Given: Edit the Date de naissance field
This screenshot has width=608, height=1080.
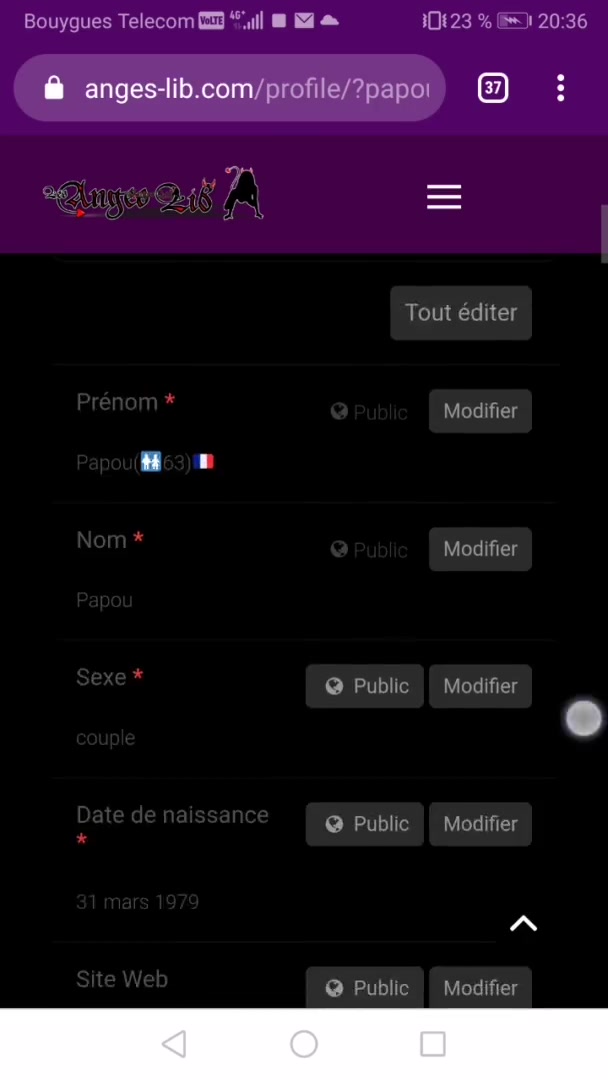Looking at the screenshot, I should [x=480, y=824].
